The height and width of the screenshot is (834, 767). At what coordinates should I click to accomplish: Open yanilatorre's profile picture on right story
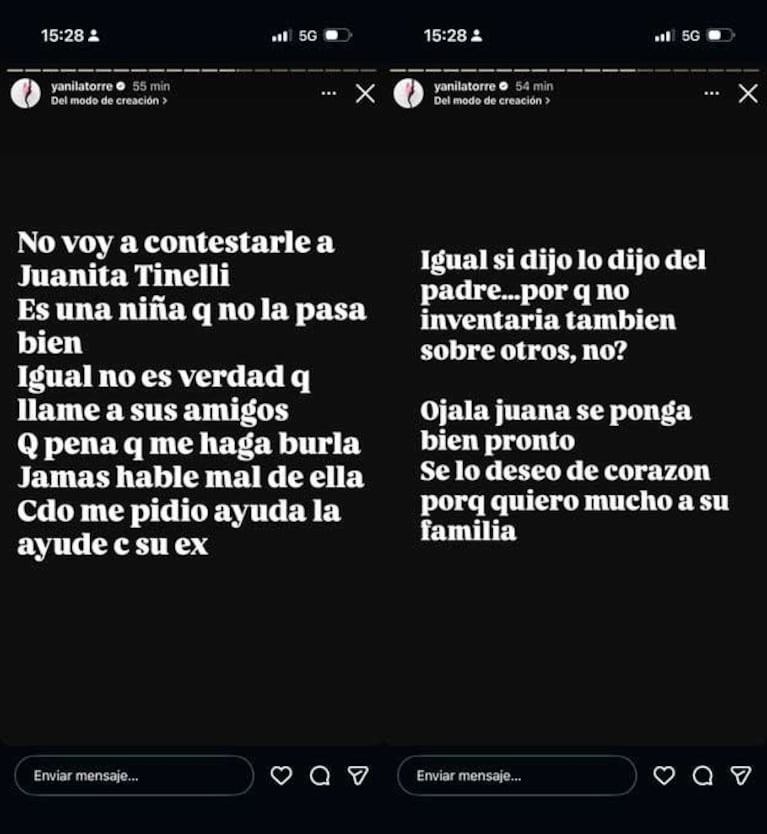409,93
